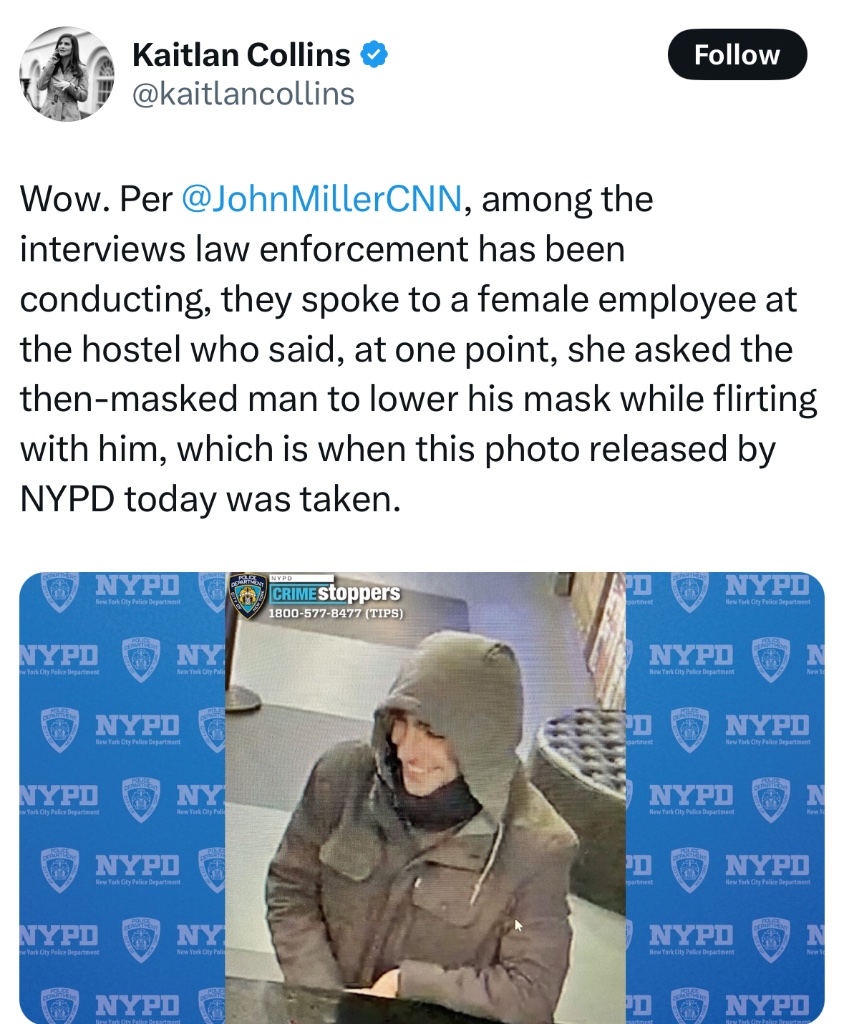844x1024 pixels.
Task: Open the Kaitlan Collins profile name
Action: point(241,54)
